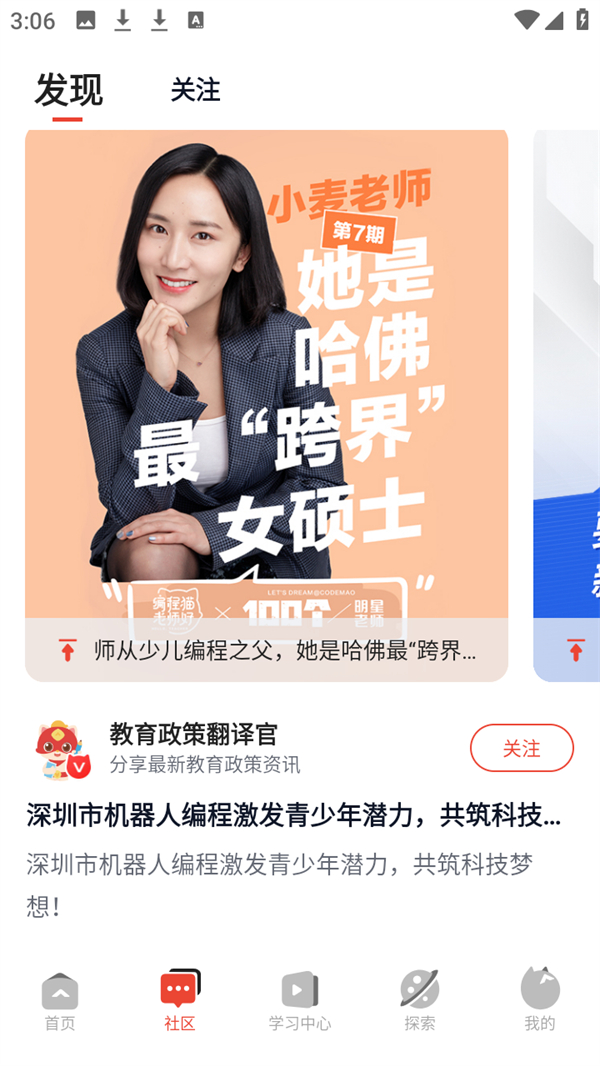Select the 社区 tab
600x1066 pixels.
tap(180, 1000)
